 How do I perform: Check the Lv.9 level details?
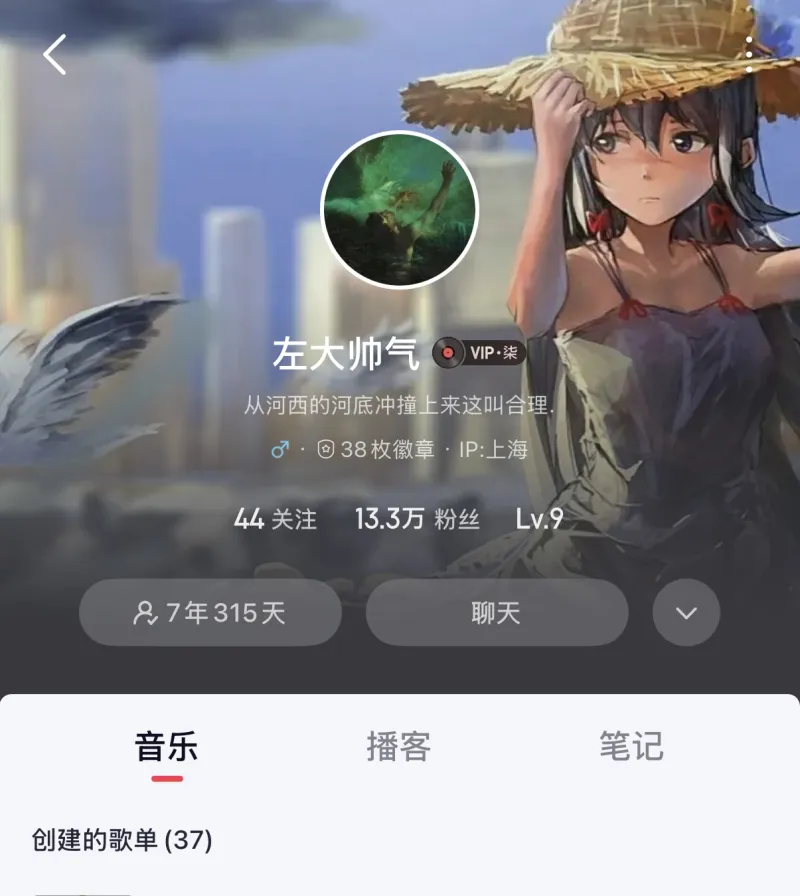pos(539,519)
